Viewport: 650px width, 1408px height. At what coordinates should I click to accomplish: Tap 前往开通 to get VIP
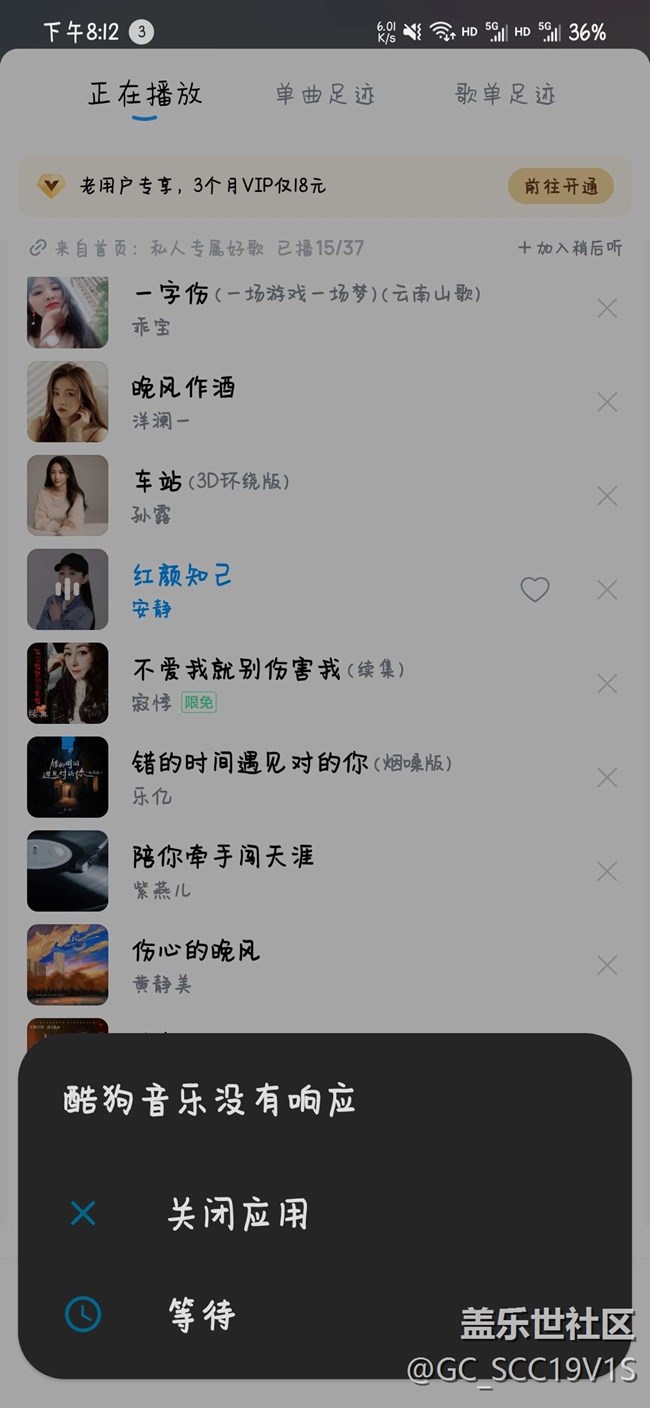coord(560,186)
